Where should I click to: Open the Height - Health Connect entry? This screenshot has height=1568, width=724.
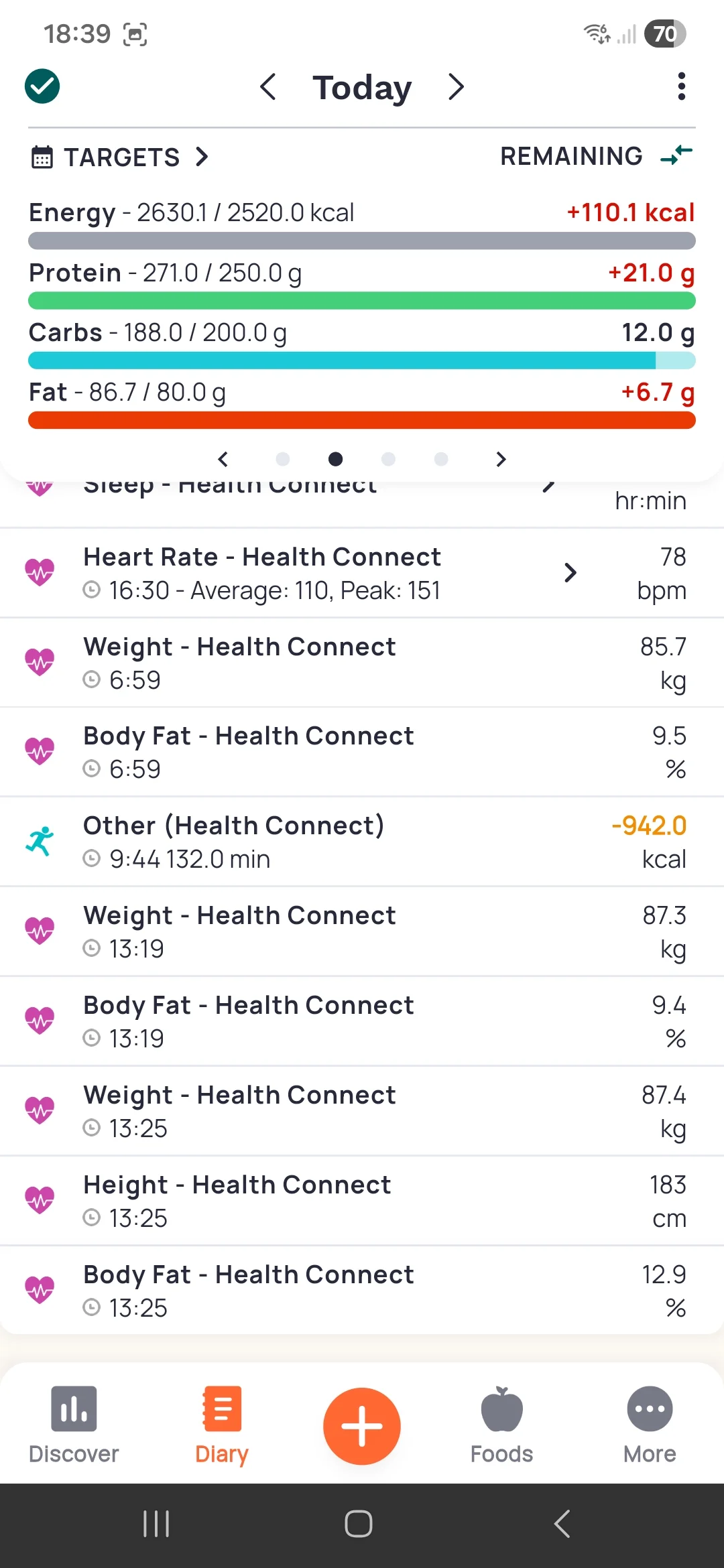point(362,1201)
